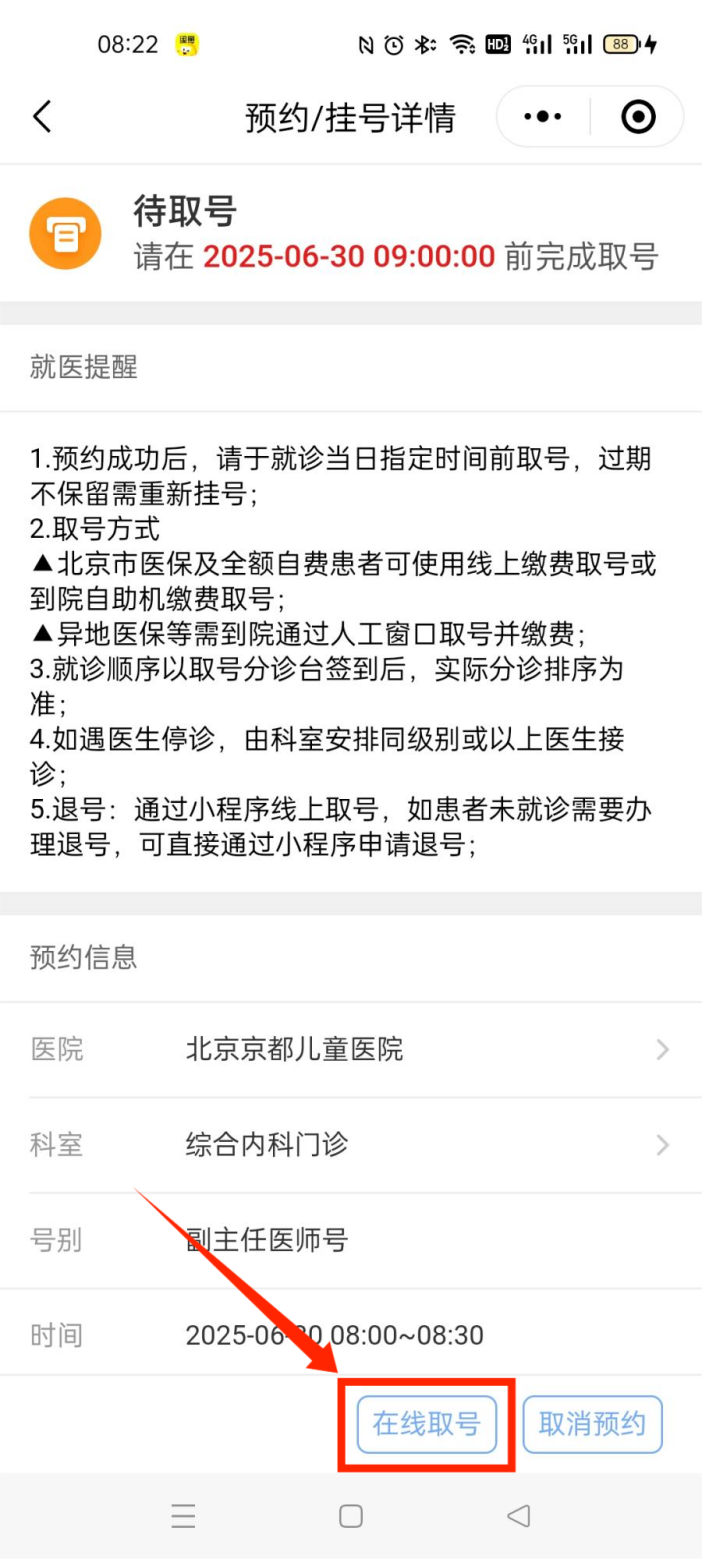Close the mini program with the circle icon
Screen dimensions: 702x1559
638,117
